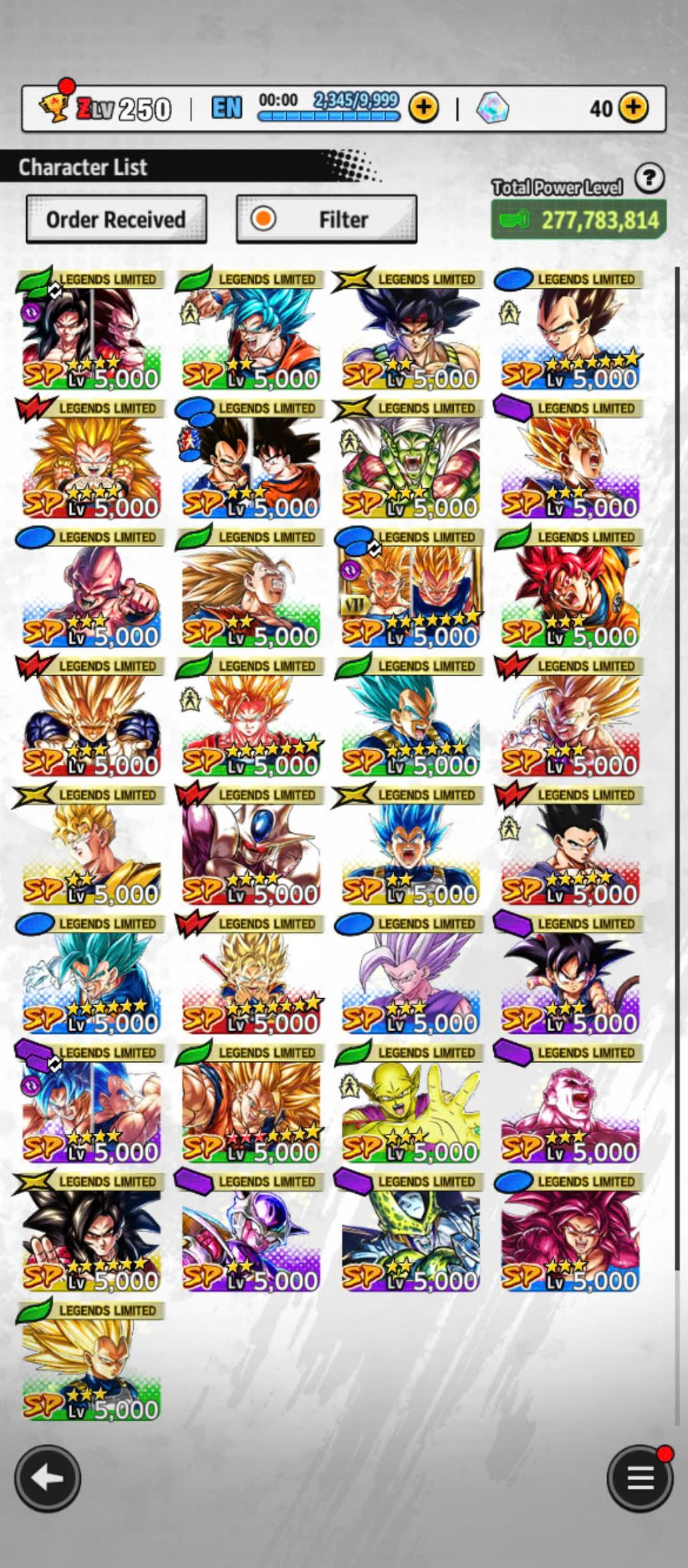The width and height of the screenshot is (688, 1568).
Task: Open the hamburger menu button
Action: [639, 1479]
